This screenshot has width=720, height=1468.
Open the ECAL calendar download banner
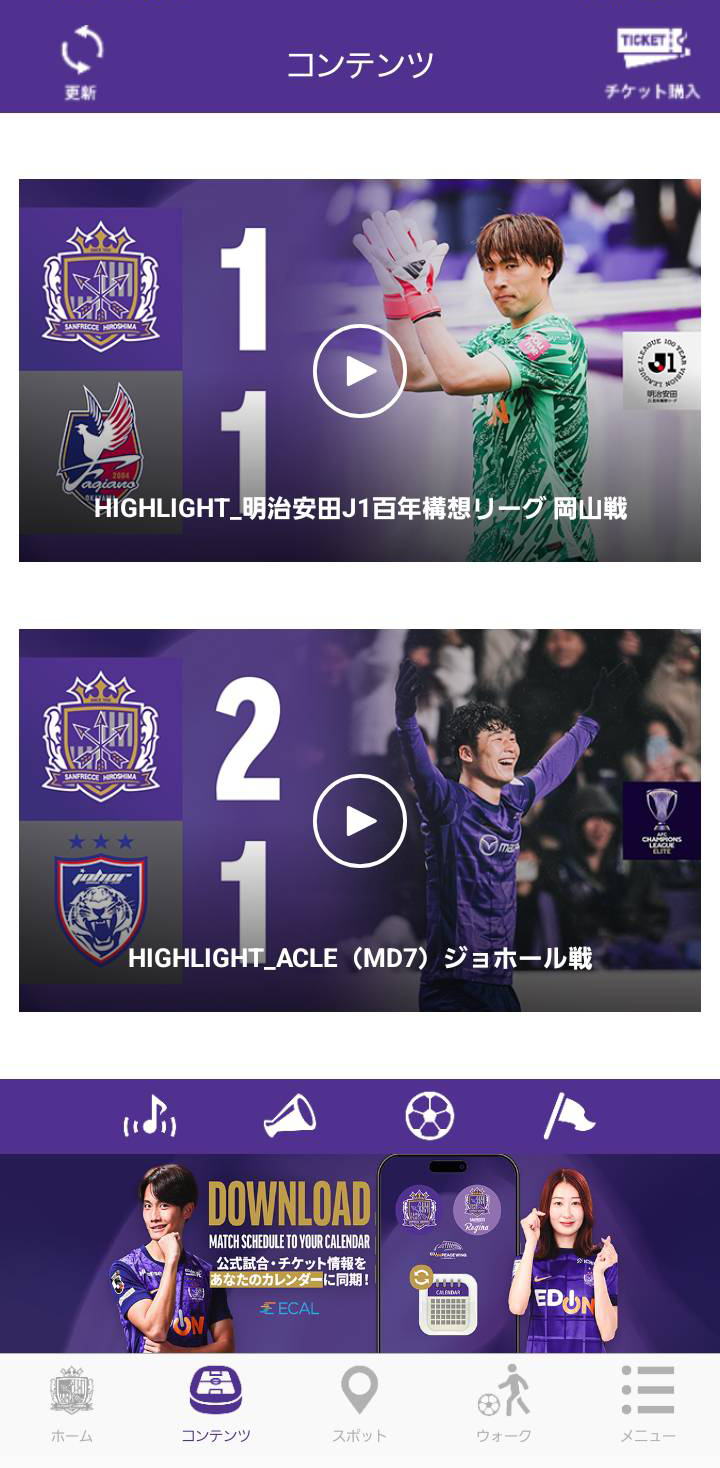pos(359,1255)
